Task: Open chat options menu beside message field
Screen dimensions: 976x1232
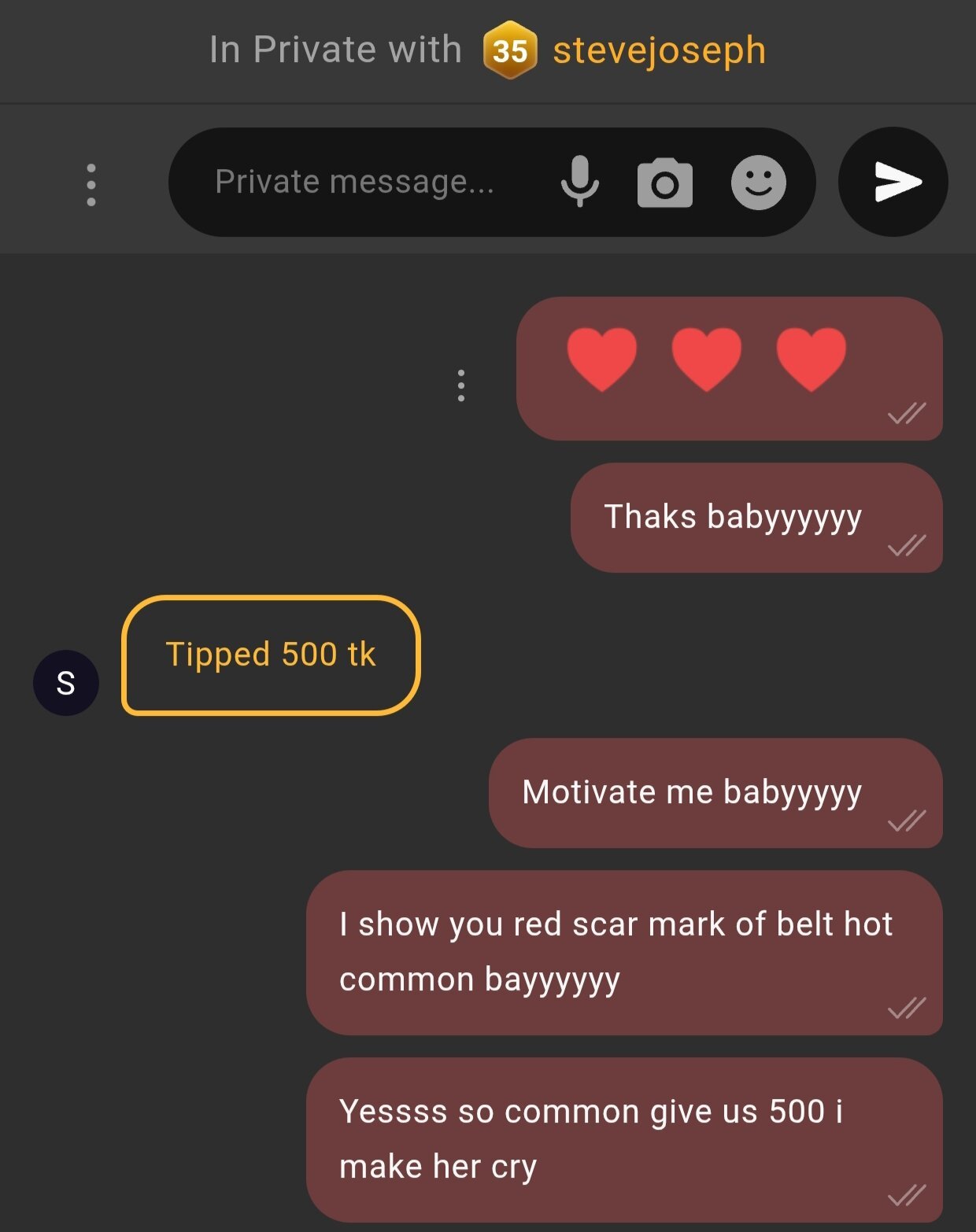Action: click(91, 185)
